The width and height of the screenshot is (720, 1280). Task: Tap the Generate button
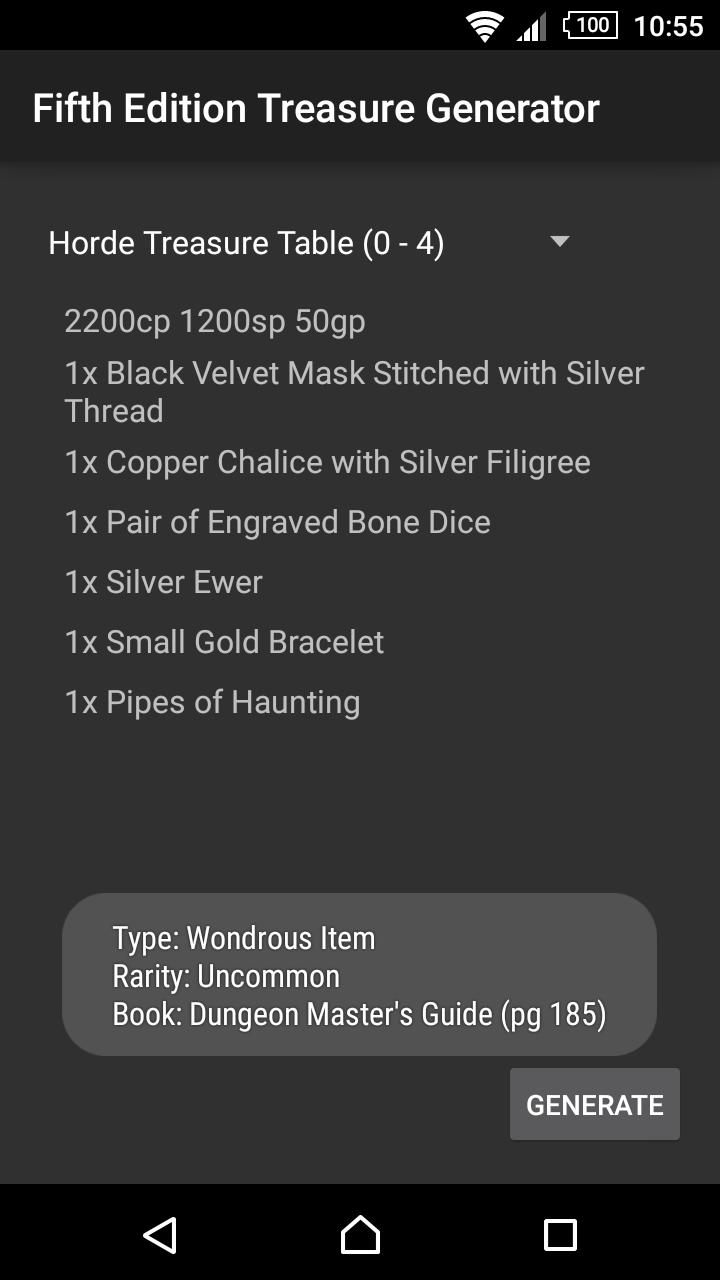click(x=594, y=1104)
